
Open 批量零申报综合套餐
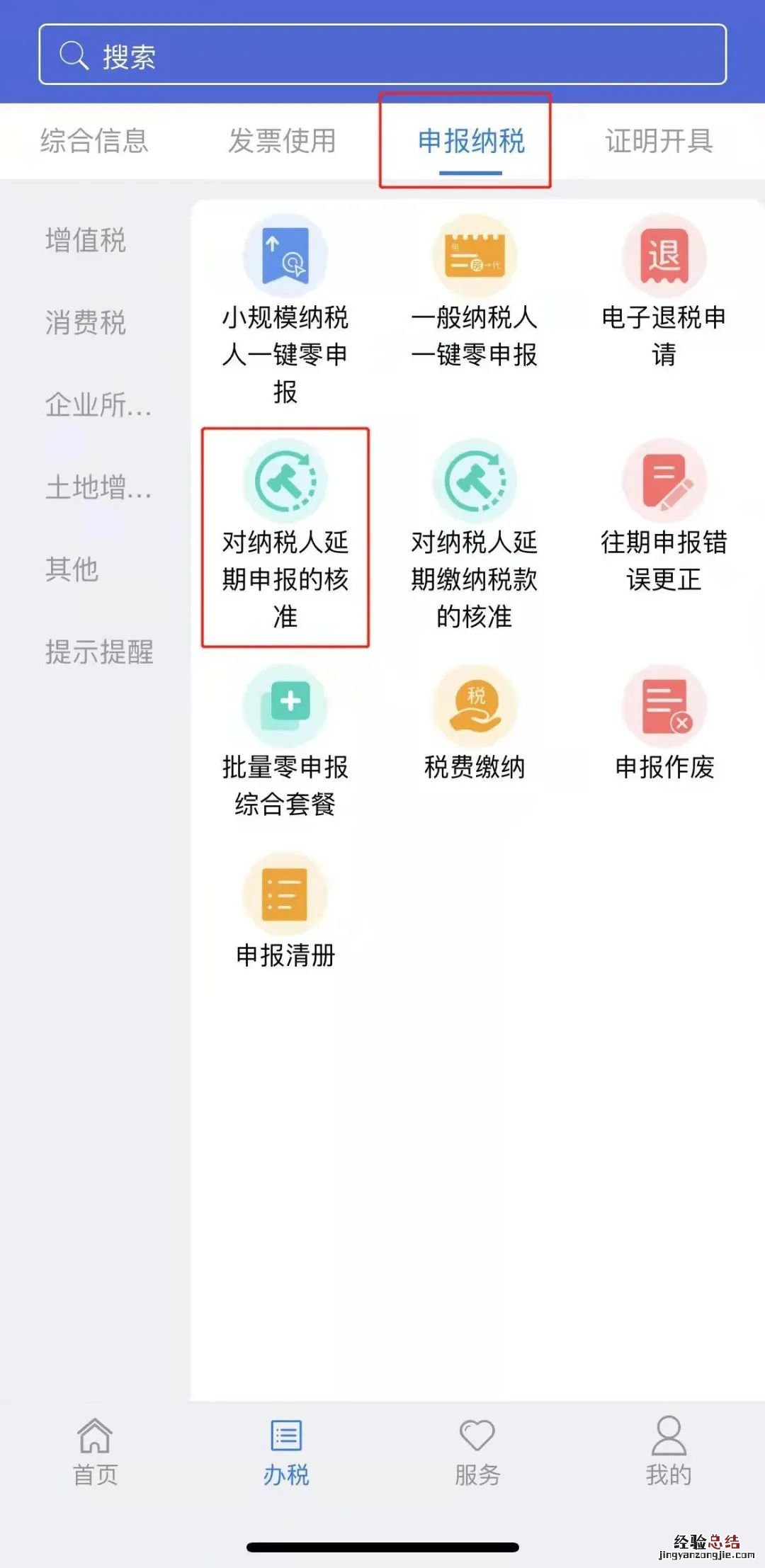(x=285, y=742)
